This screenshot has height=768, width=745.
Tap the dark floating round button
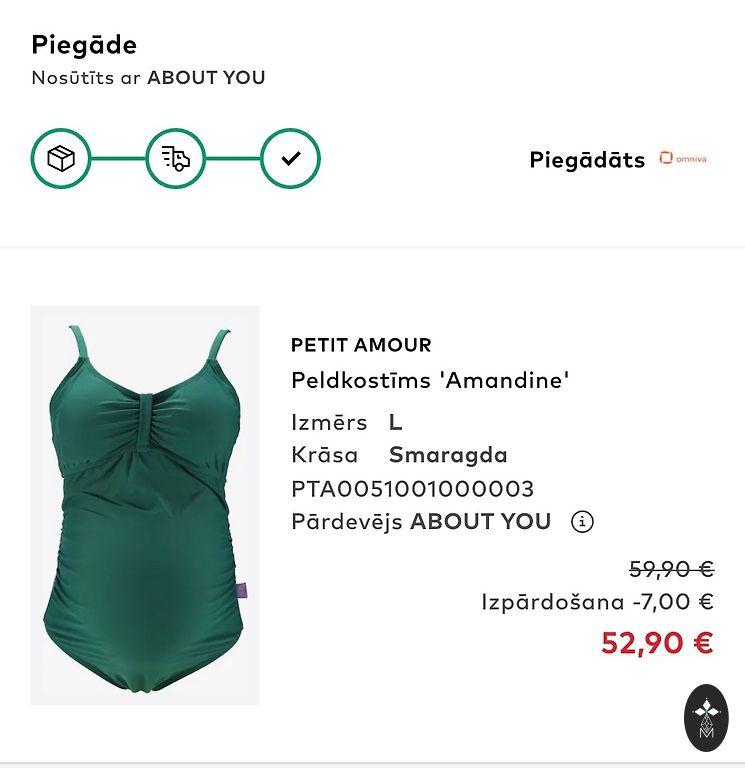(706, 718)
